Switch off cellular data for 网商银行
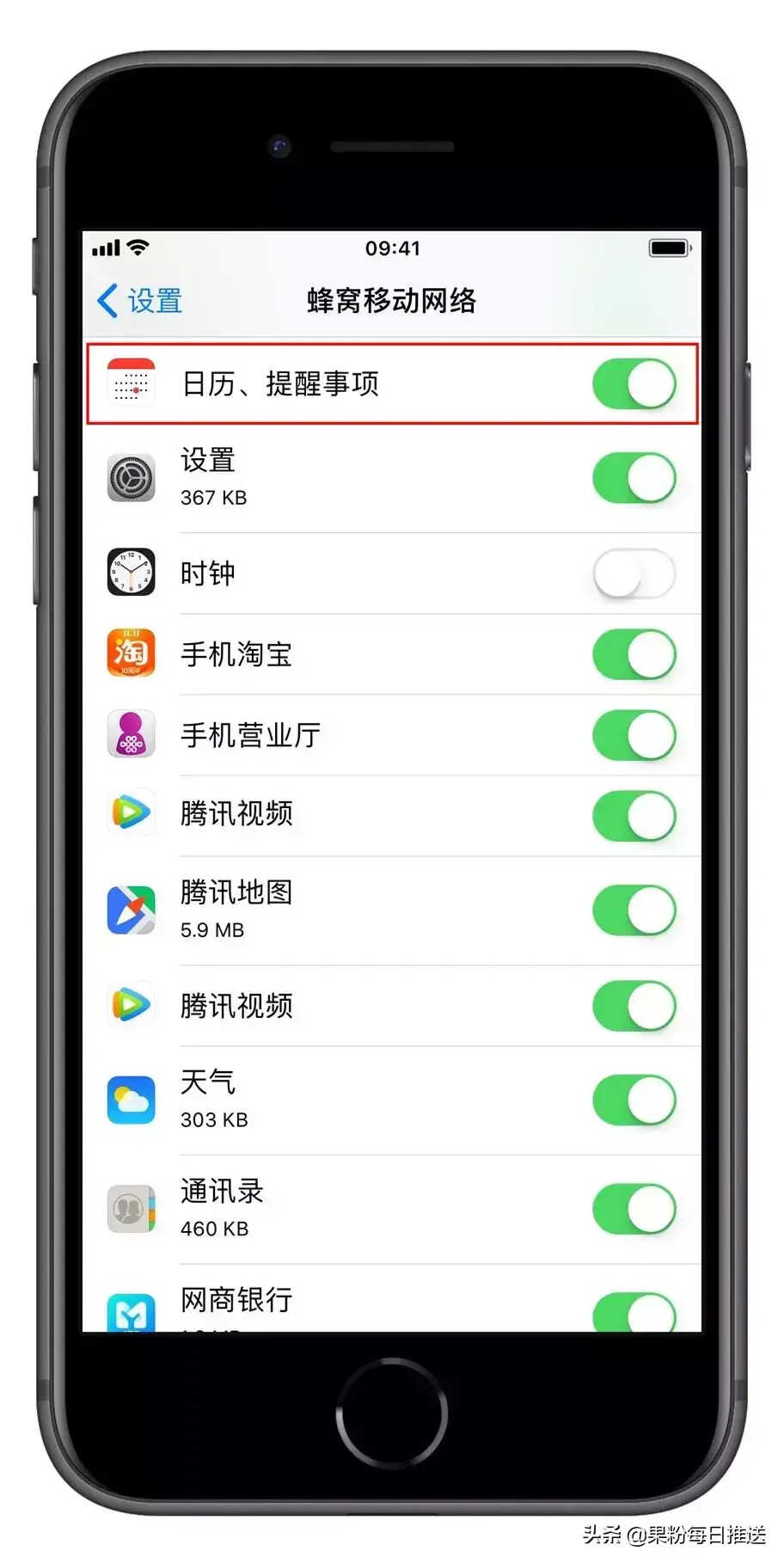This screenshot has width=784, height=1563. point(634,1312)
